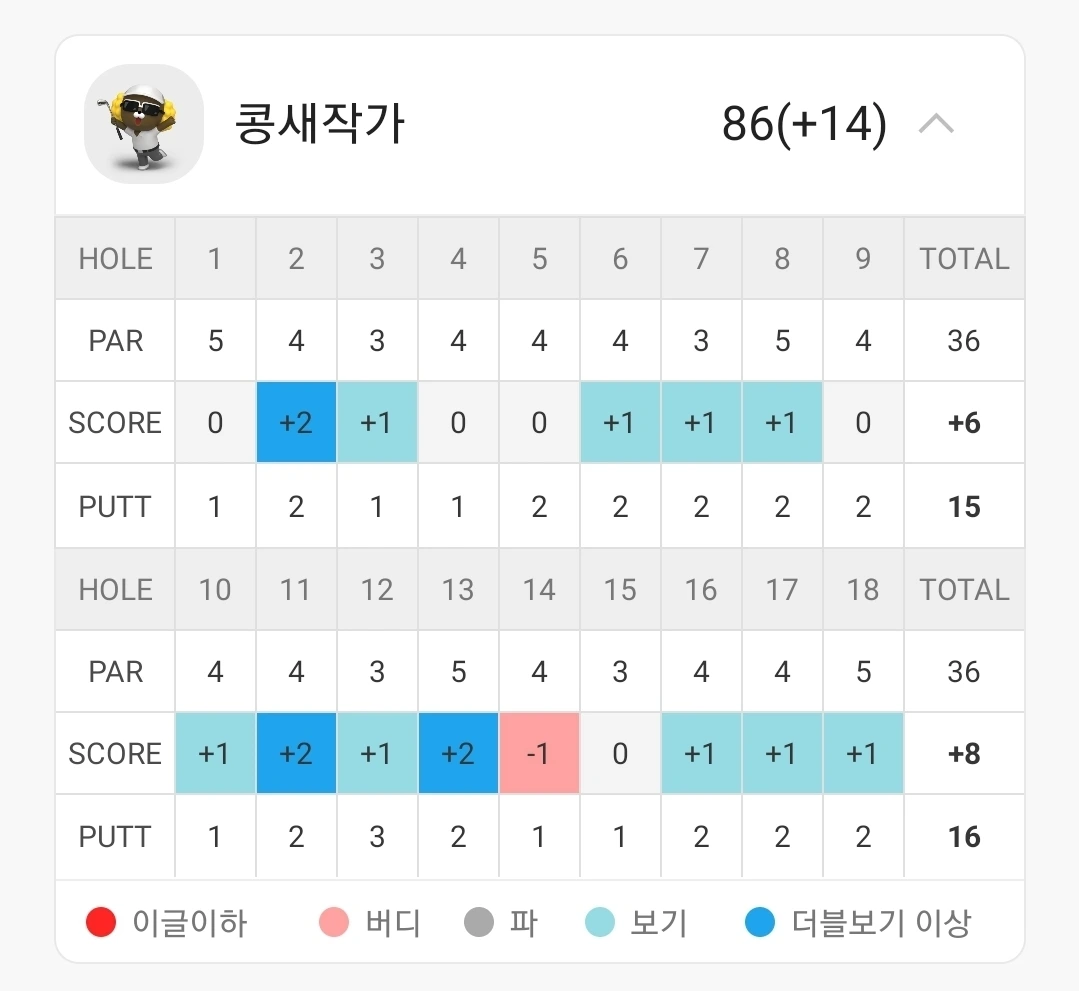Open 콩새작가's profile avatar

click(144, 124)
